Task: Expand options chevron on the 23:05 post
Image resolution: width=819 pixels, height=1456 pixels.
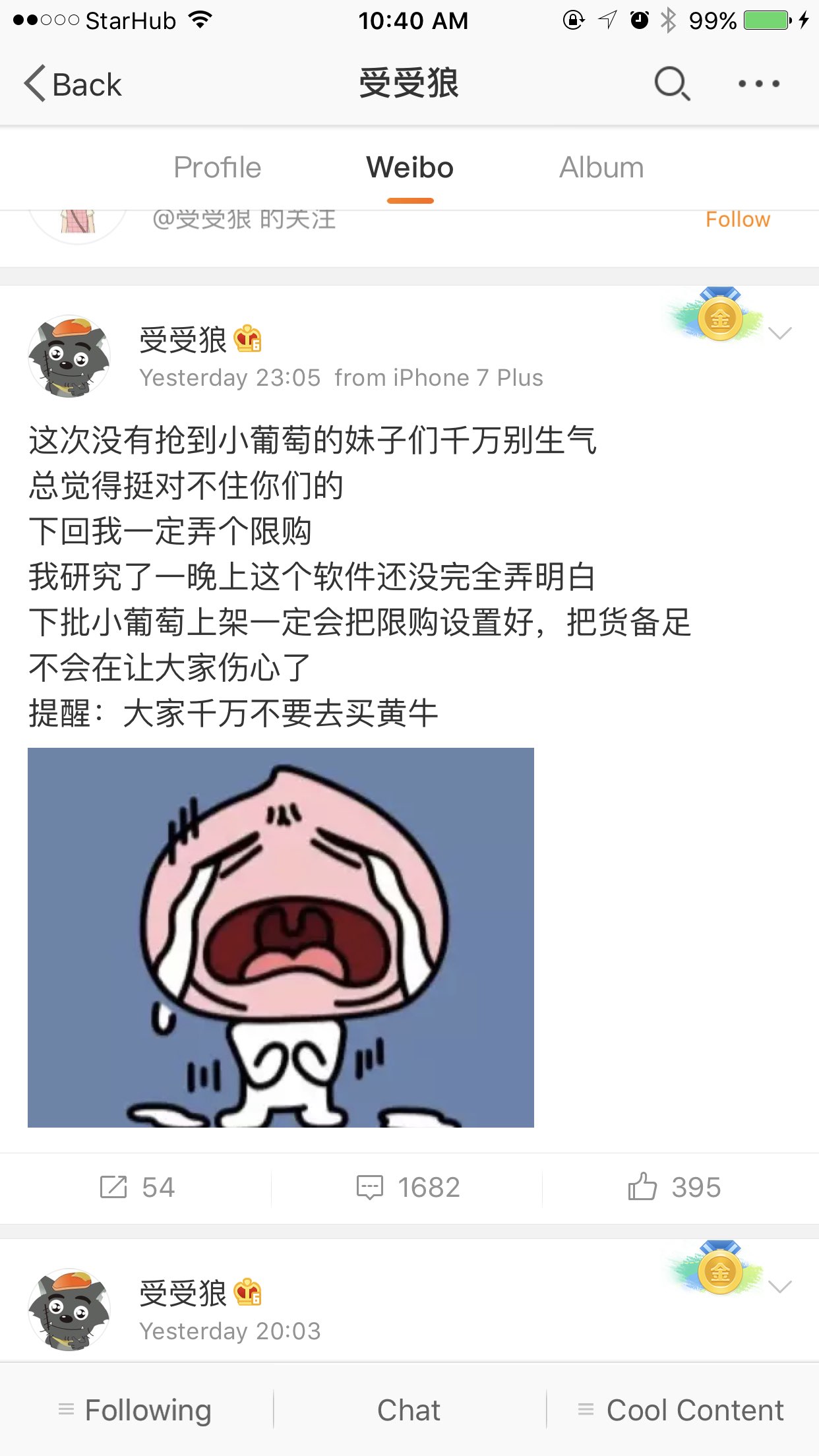Action: click(780, 334)
